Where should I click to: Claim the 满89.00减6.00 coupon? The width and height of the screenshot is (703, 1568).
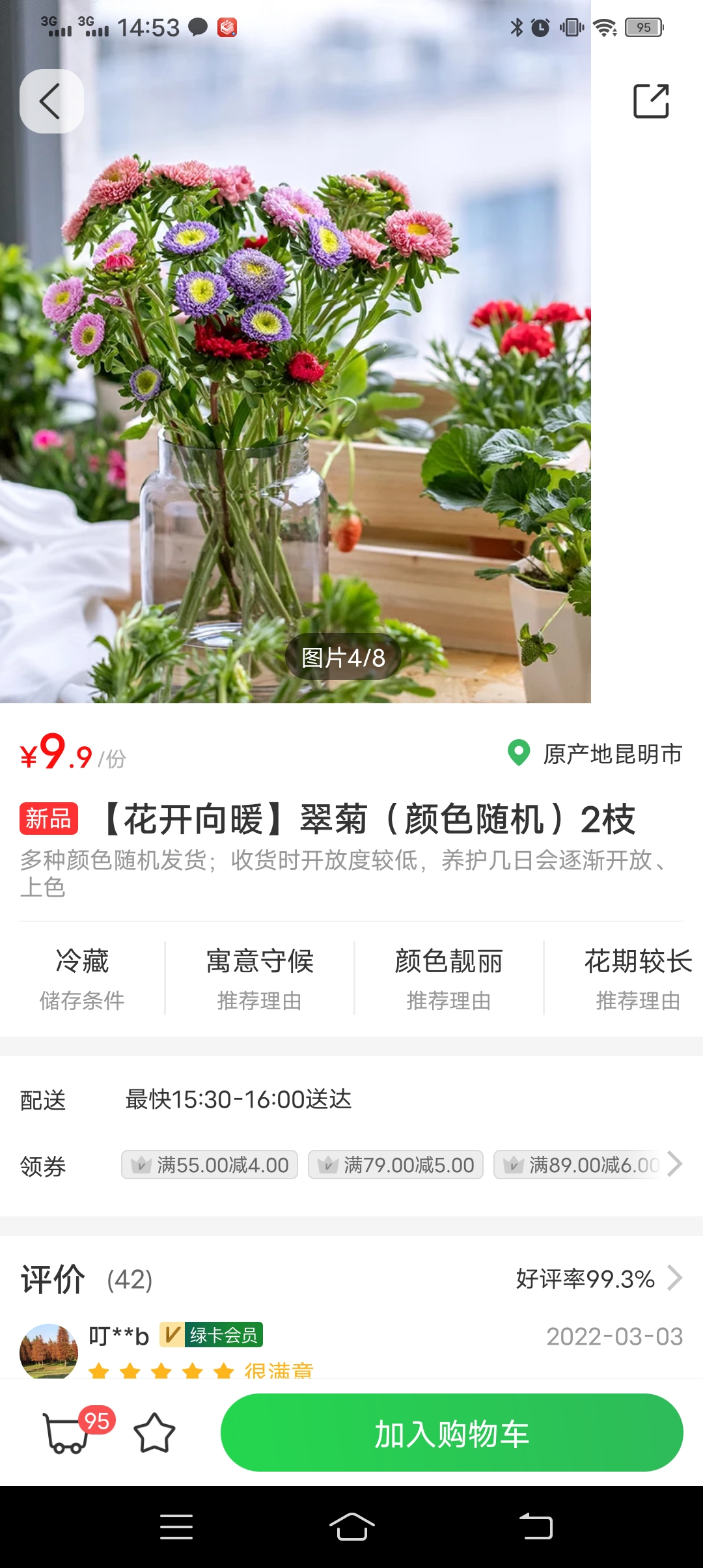pos(578,1165)
